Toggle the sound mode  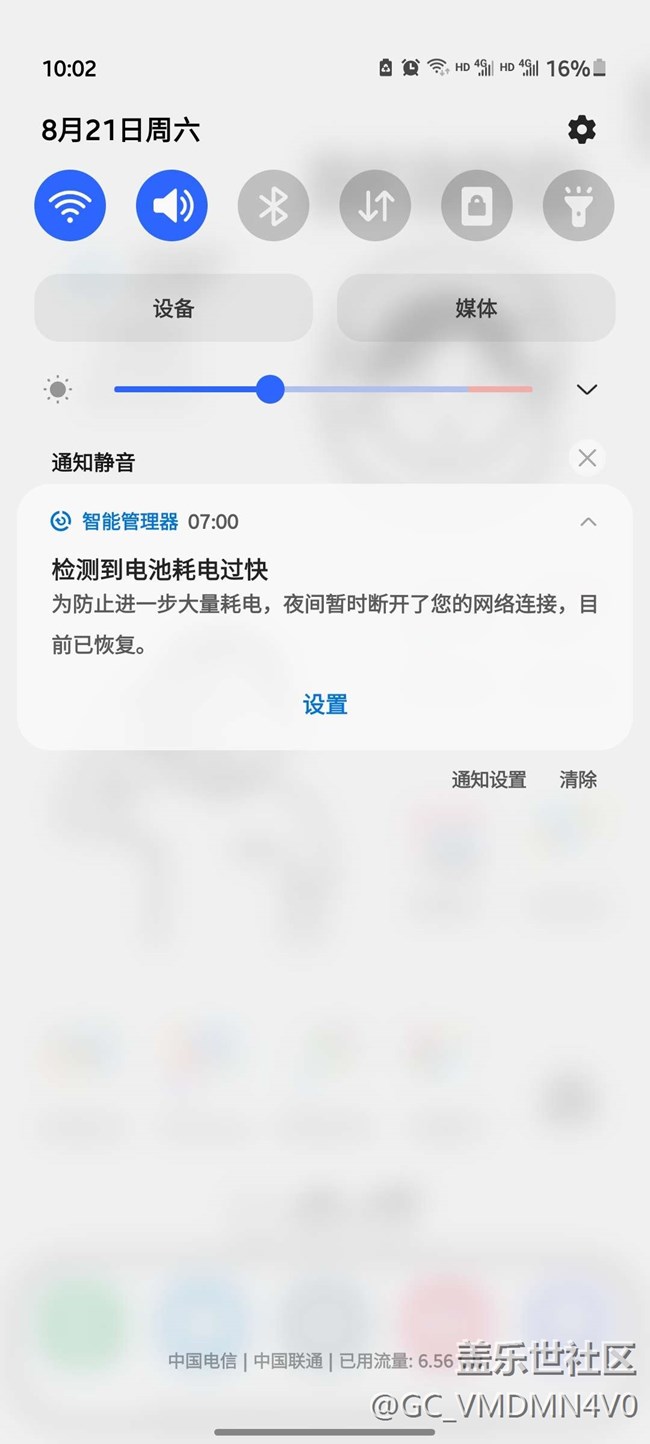[x=172, y=206]
